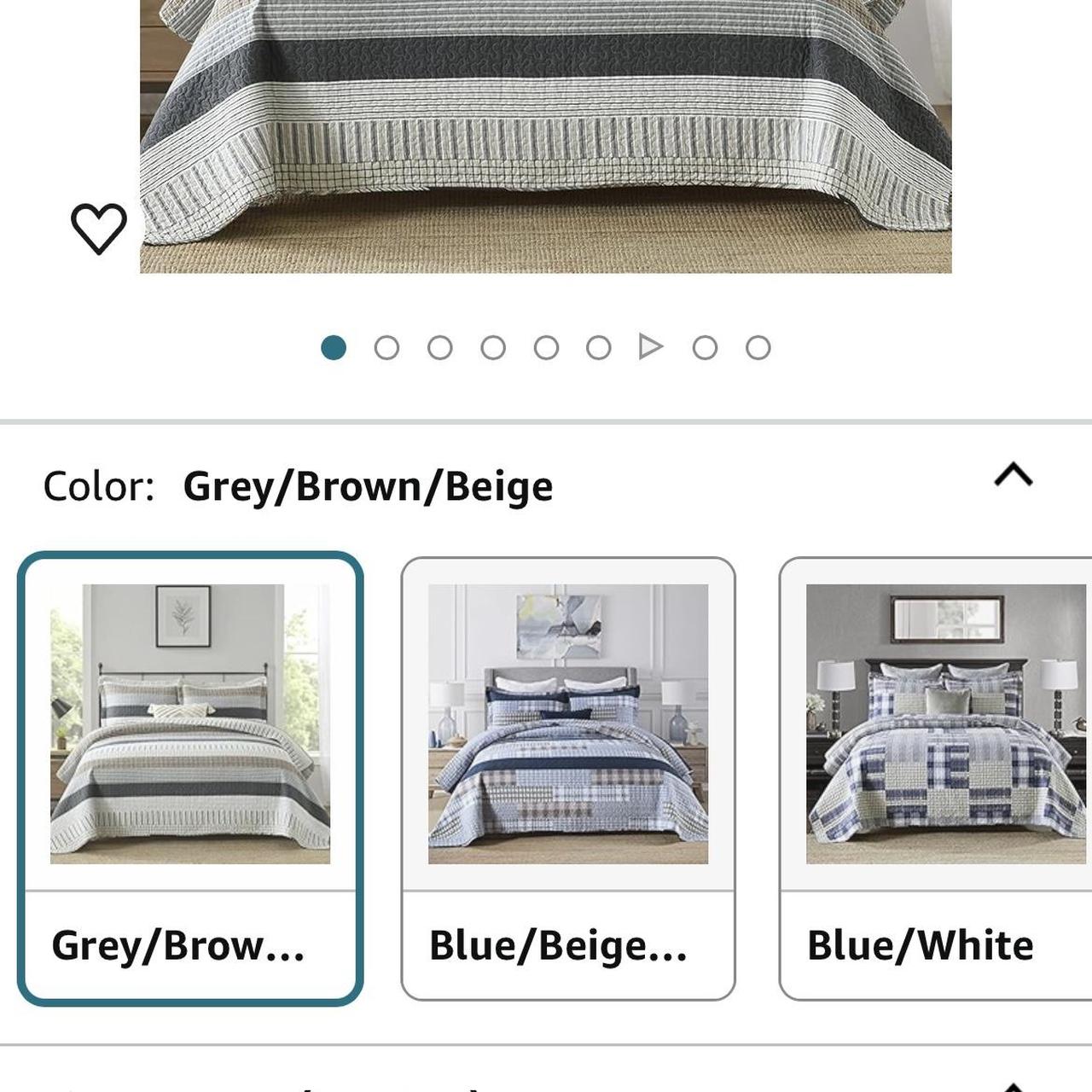The height and width of the screenshot is (1092, 1092).
Task: Select the Grey/Brown/Beige color option
Action: [190, 778]
